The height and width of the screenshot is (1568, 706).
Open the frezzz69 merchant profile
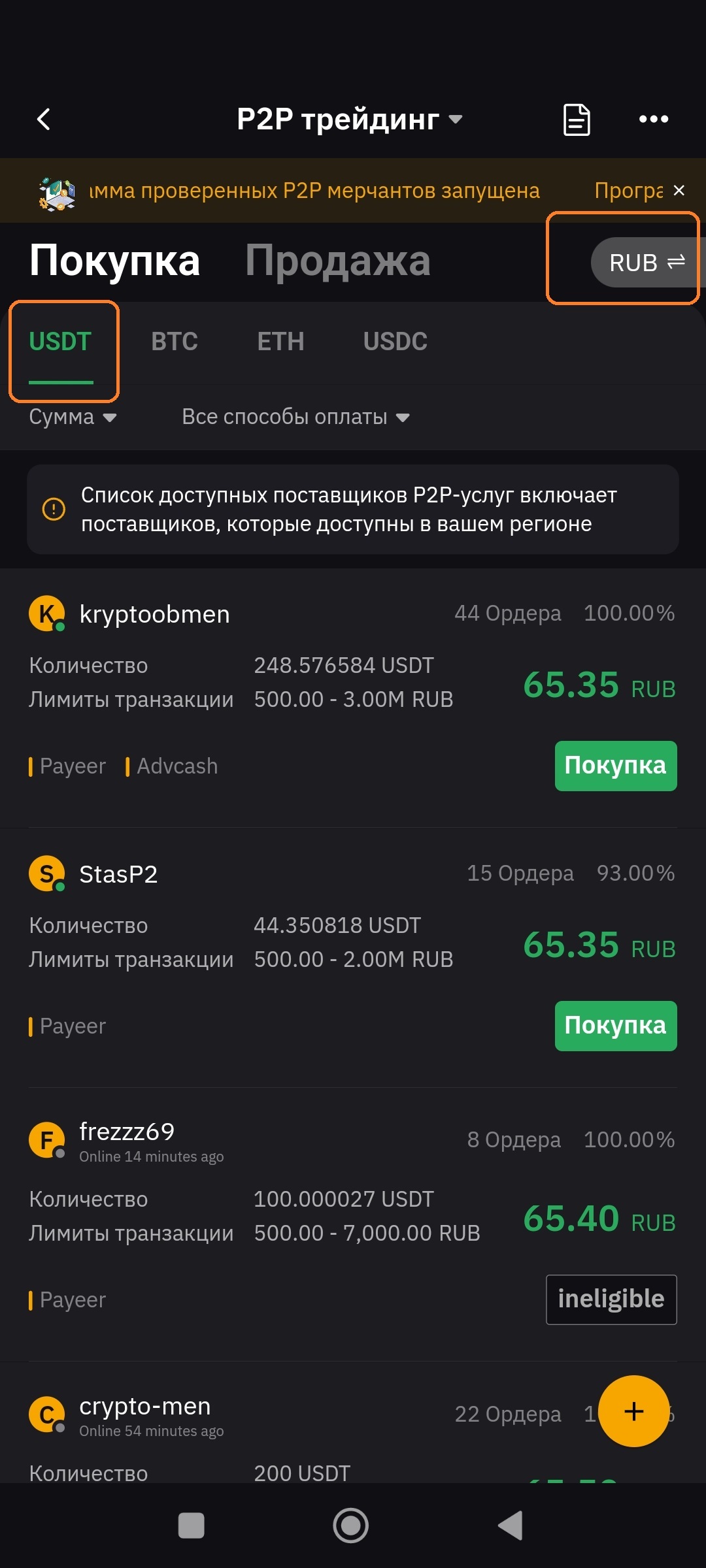(x=127, y=1132)
